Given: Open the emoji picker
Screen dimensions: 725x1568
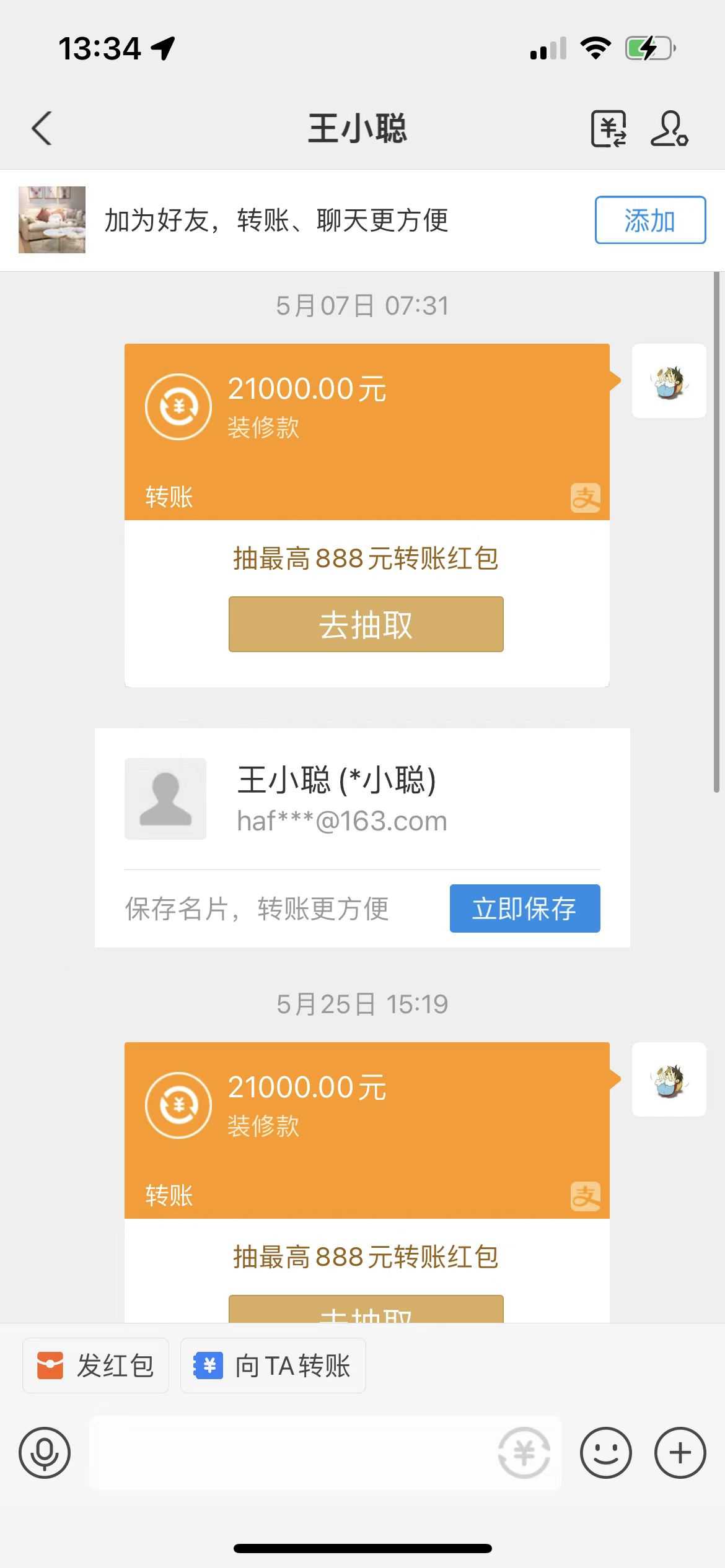Looking at the screenshot, I should [605, 1453].
